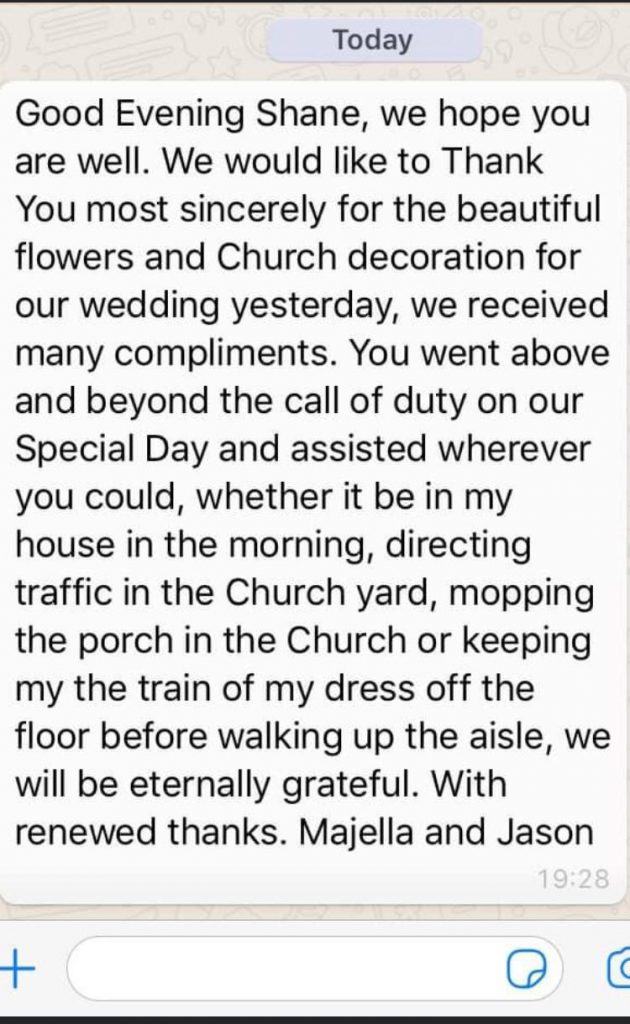This screenshot has width=630, height=1024.
Task: Focus the message input field
Action: coord(315,969)
